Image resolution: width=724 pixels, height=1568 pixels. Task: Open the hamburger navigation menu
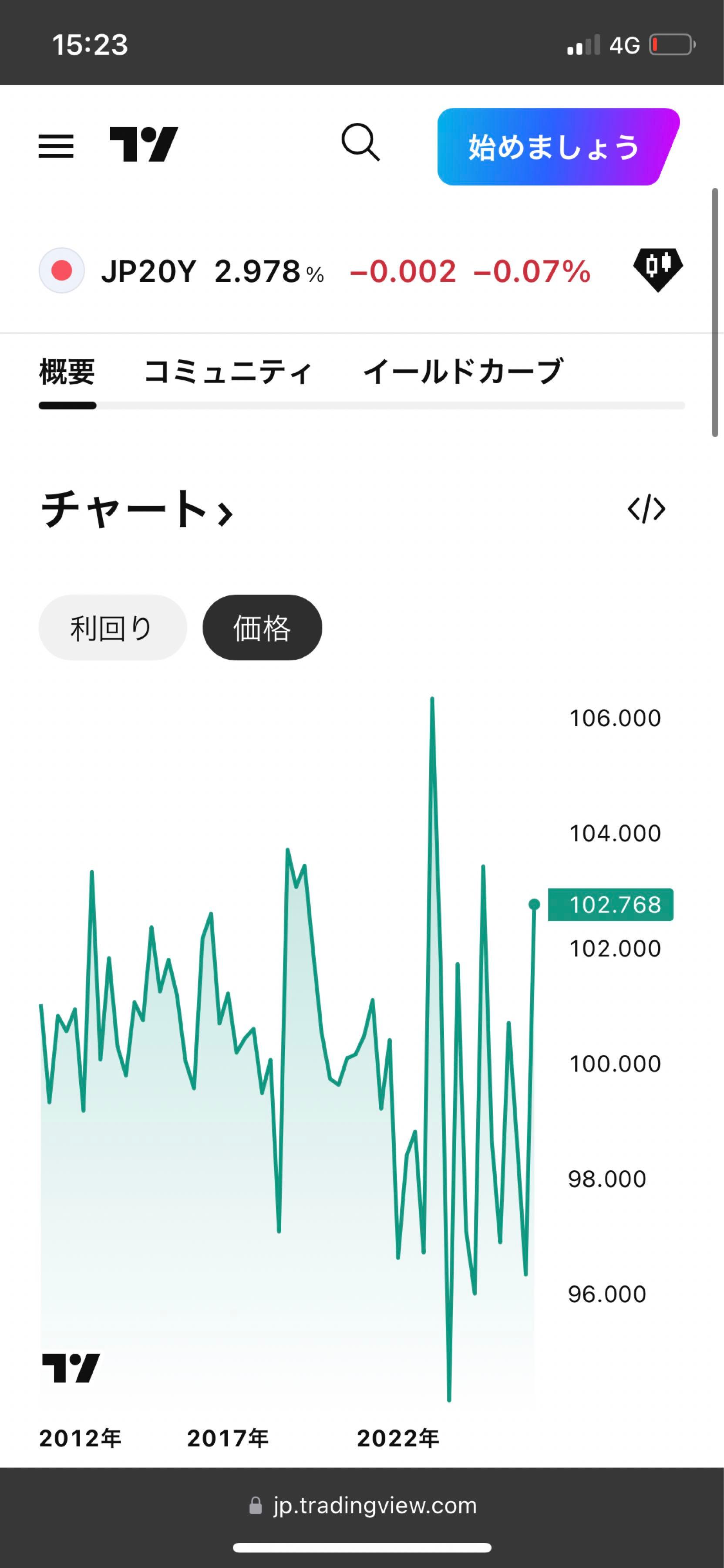pyautogui.click(x=57, y=146)
